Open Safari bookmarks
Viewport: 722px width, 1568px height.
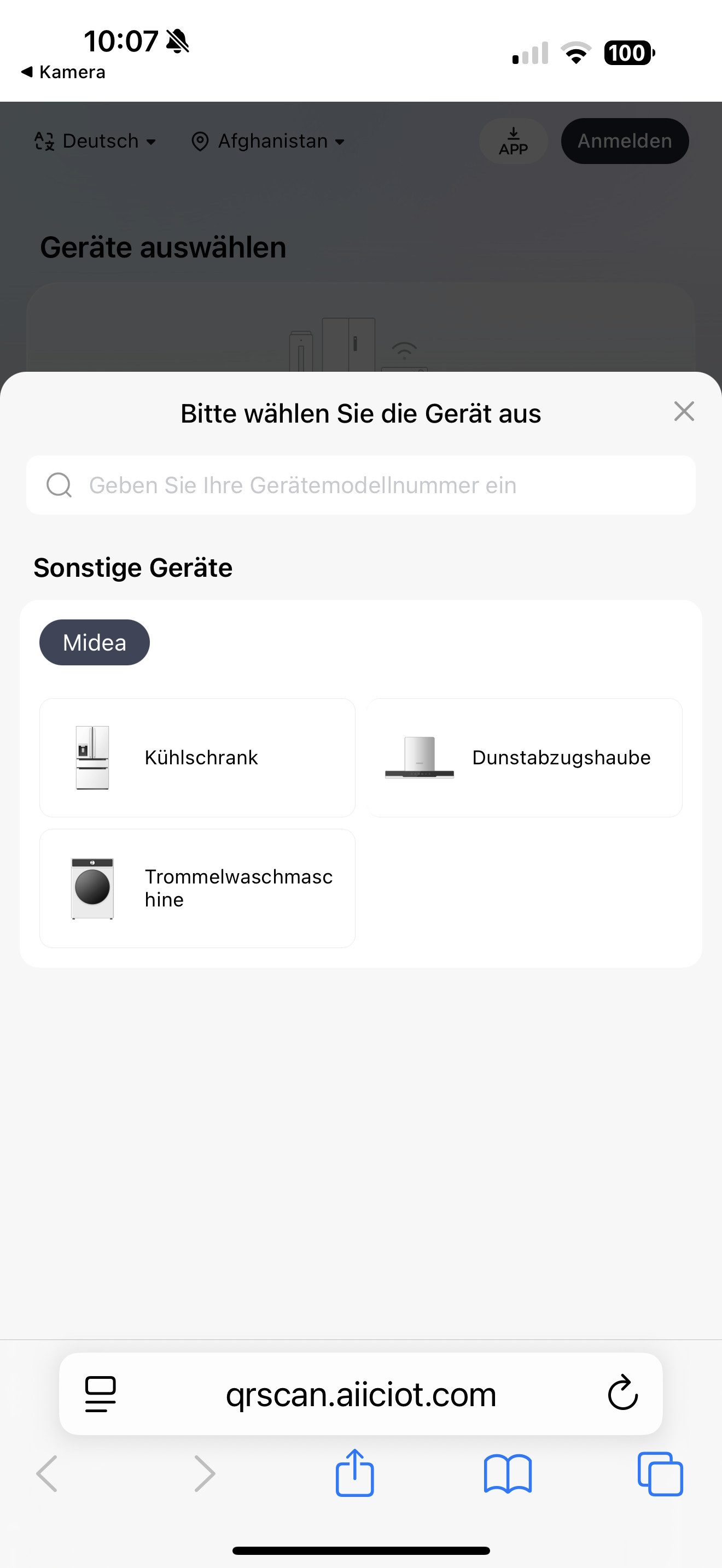[x=507, y=1473]
